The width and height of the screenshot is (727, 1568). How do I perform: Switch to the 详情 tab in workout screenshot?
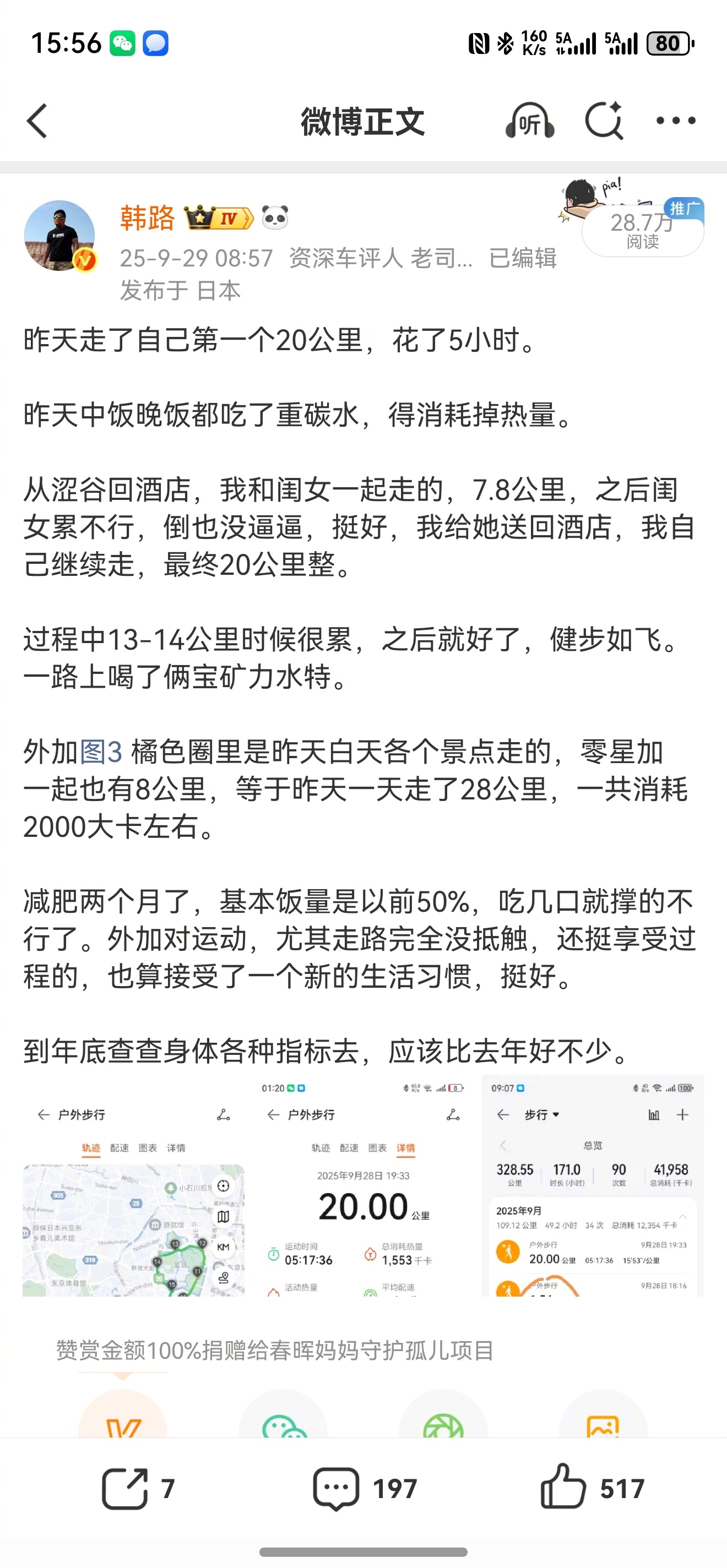(x=405, y=1148)
